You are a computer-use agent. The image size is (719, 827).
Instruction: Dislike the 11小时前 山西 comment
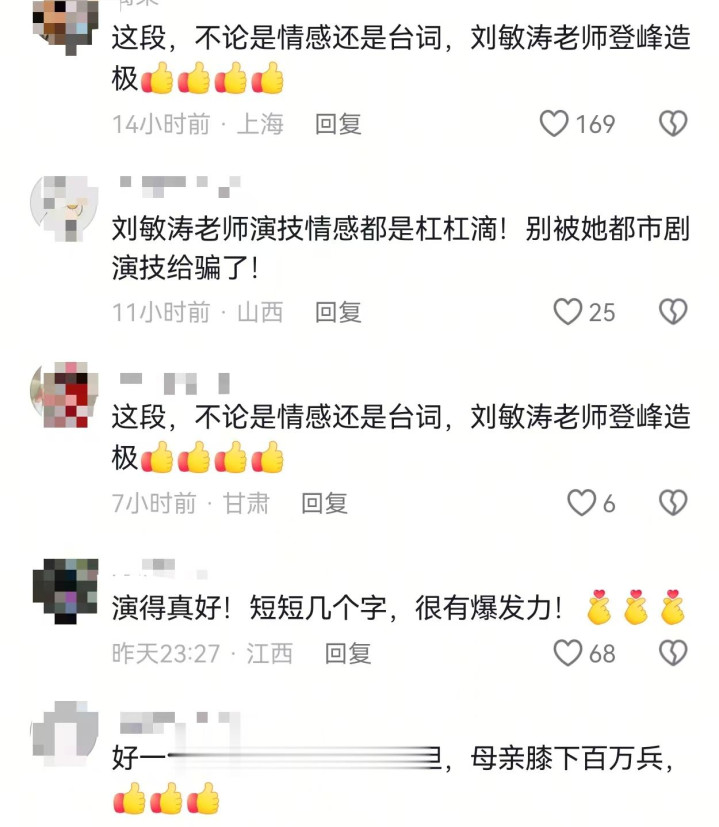(673, 313)
